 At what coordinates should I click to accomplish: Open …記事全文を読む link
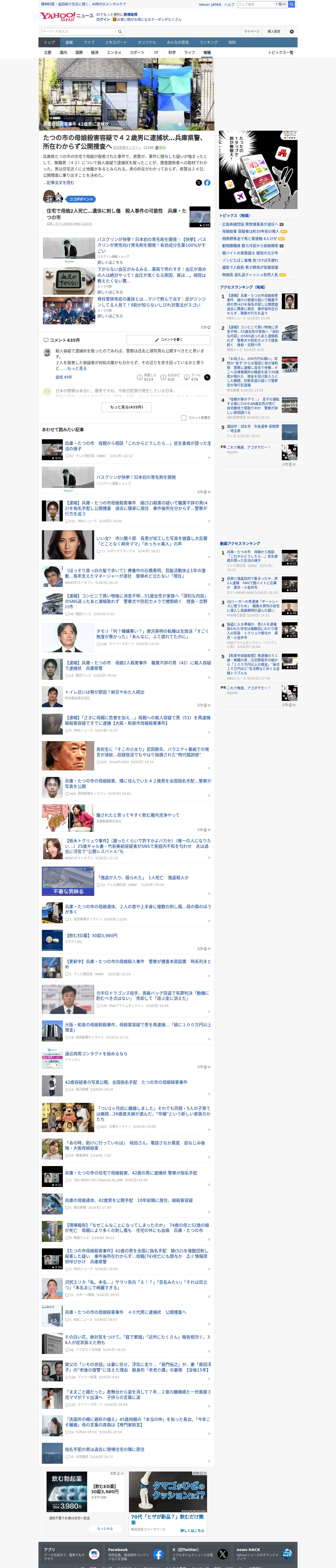tap(59, 183)
